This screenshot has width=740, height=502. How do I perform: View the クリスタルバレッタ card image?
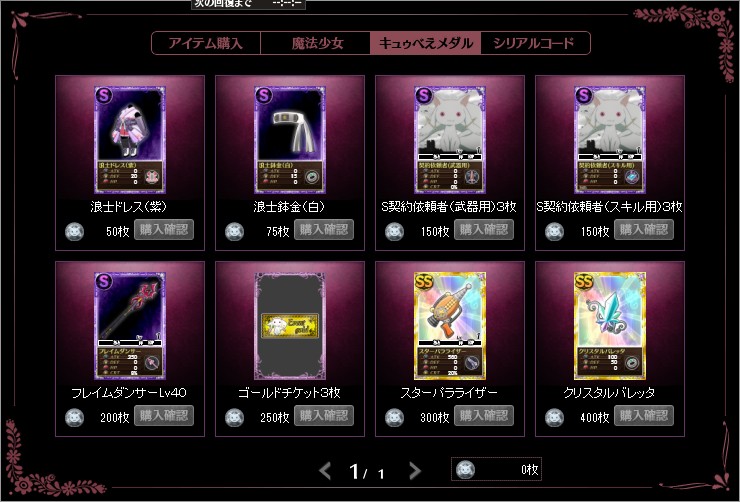pos(610,326)
